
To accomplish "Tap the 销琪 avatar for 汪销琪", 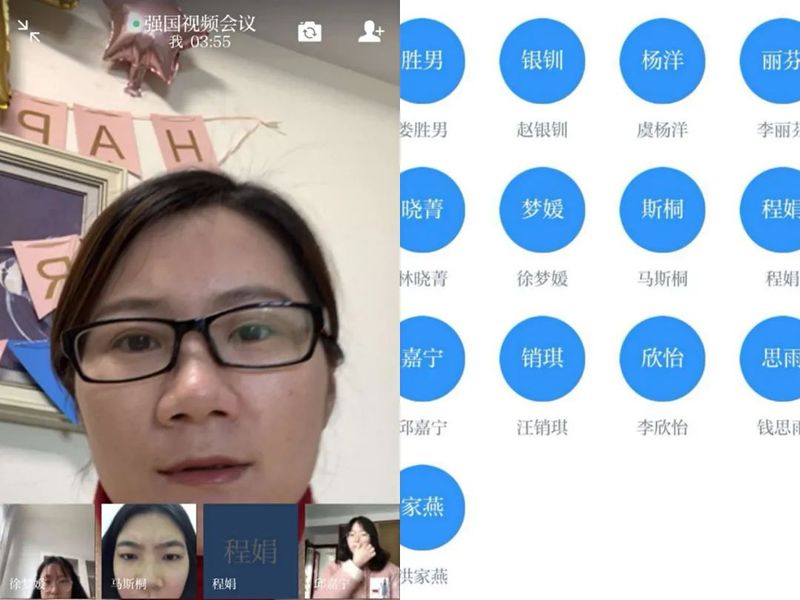I will pos(542,358).
